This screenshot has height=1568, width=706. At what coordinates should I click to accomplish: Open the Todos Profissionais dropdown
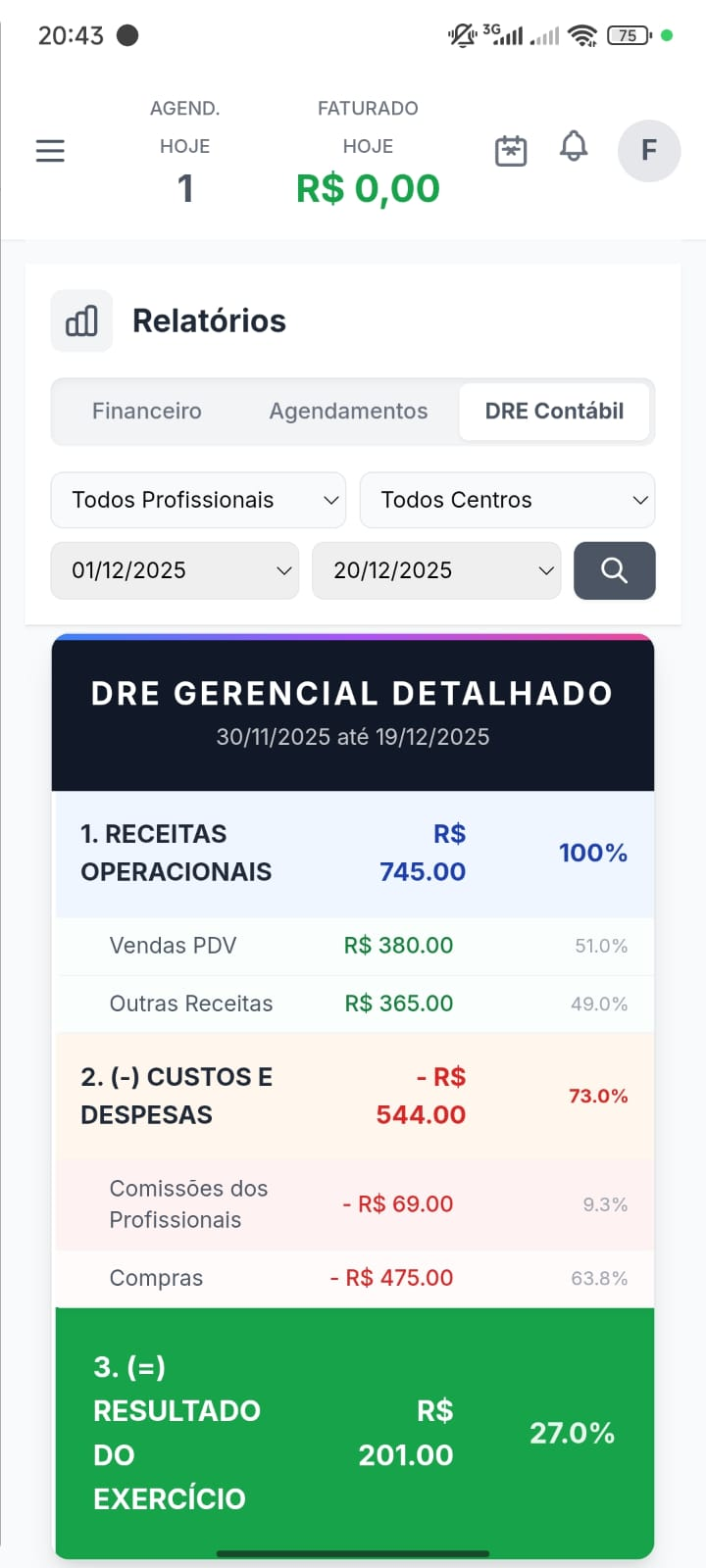197,500
